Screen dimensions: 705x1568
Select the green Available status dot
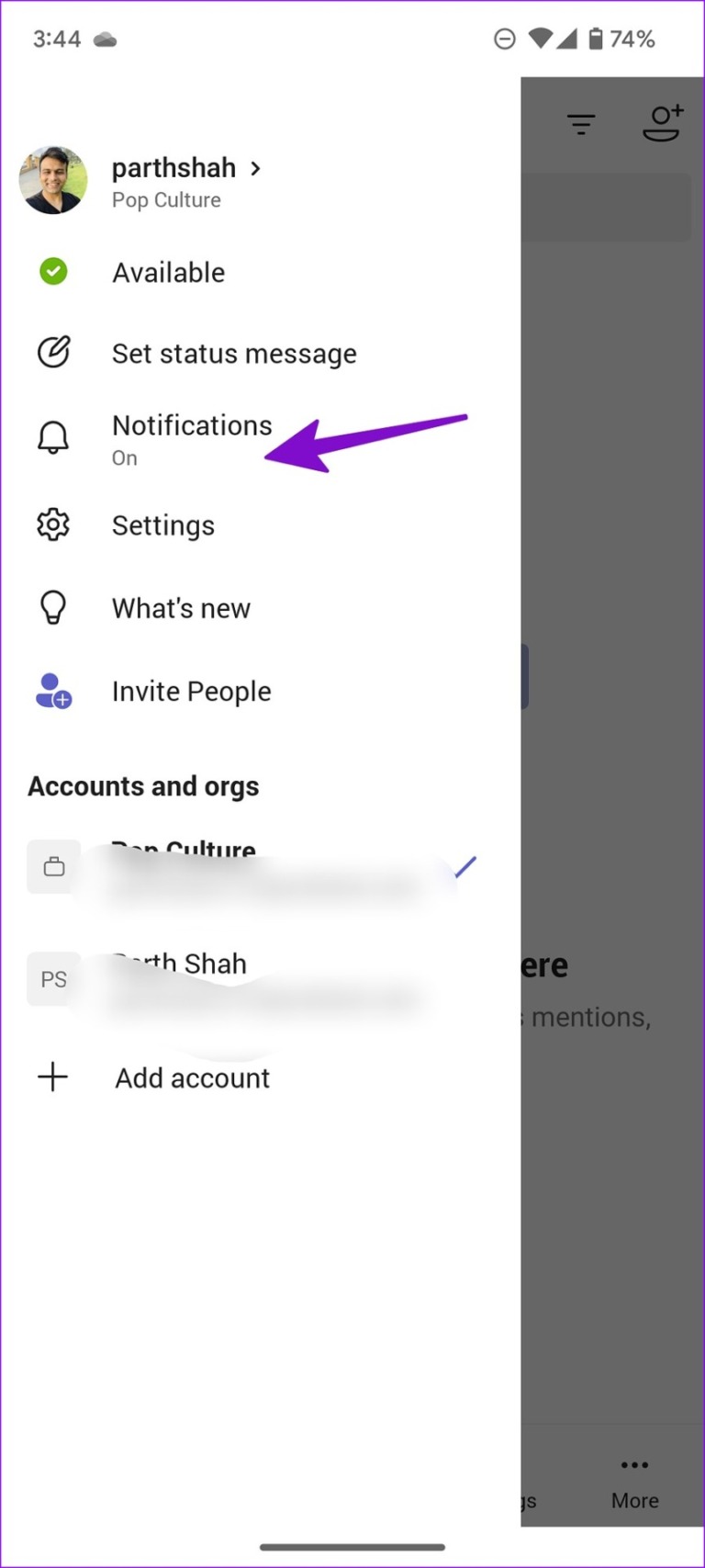tap(53, 271)
